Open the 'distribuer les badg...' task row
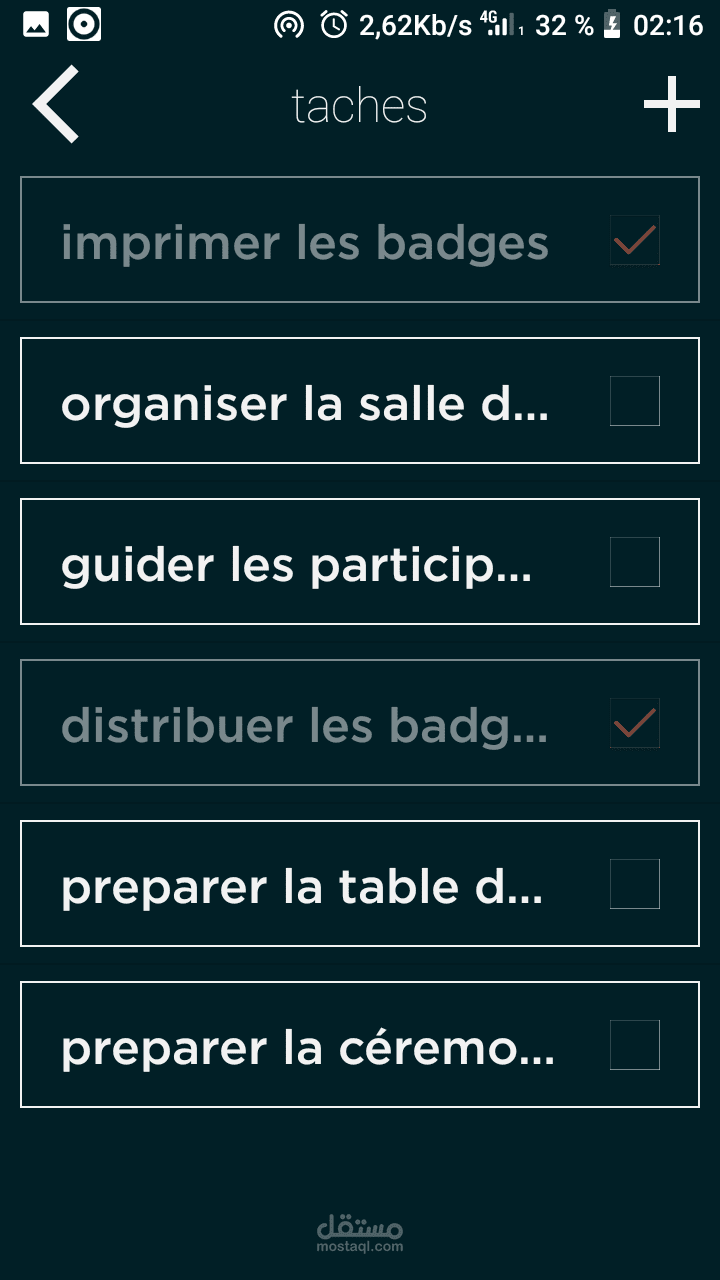The width and height of the screenshot is (720, 1280). pos(360,723)
